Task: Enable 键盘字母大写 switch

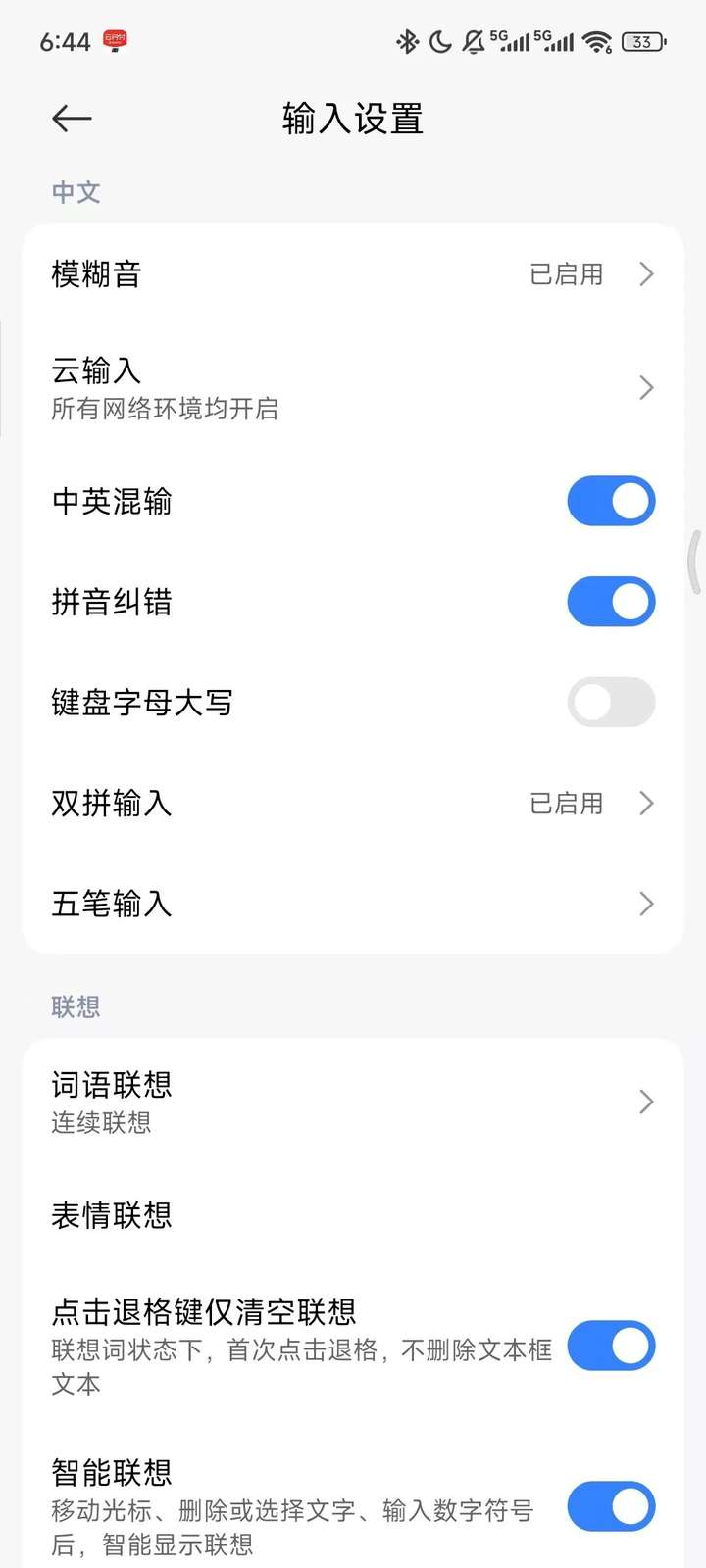Action: (x=610, y=703)
